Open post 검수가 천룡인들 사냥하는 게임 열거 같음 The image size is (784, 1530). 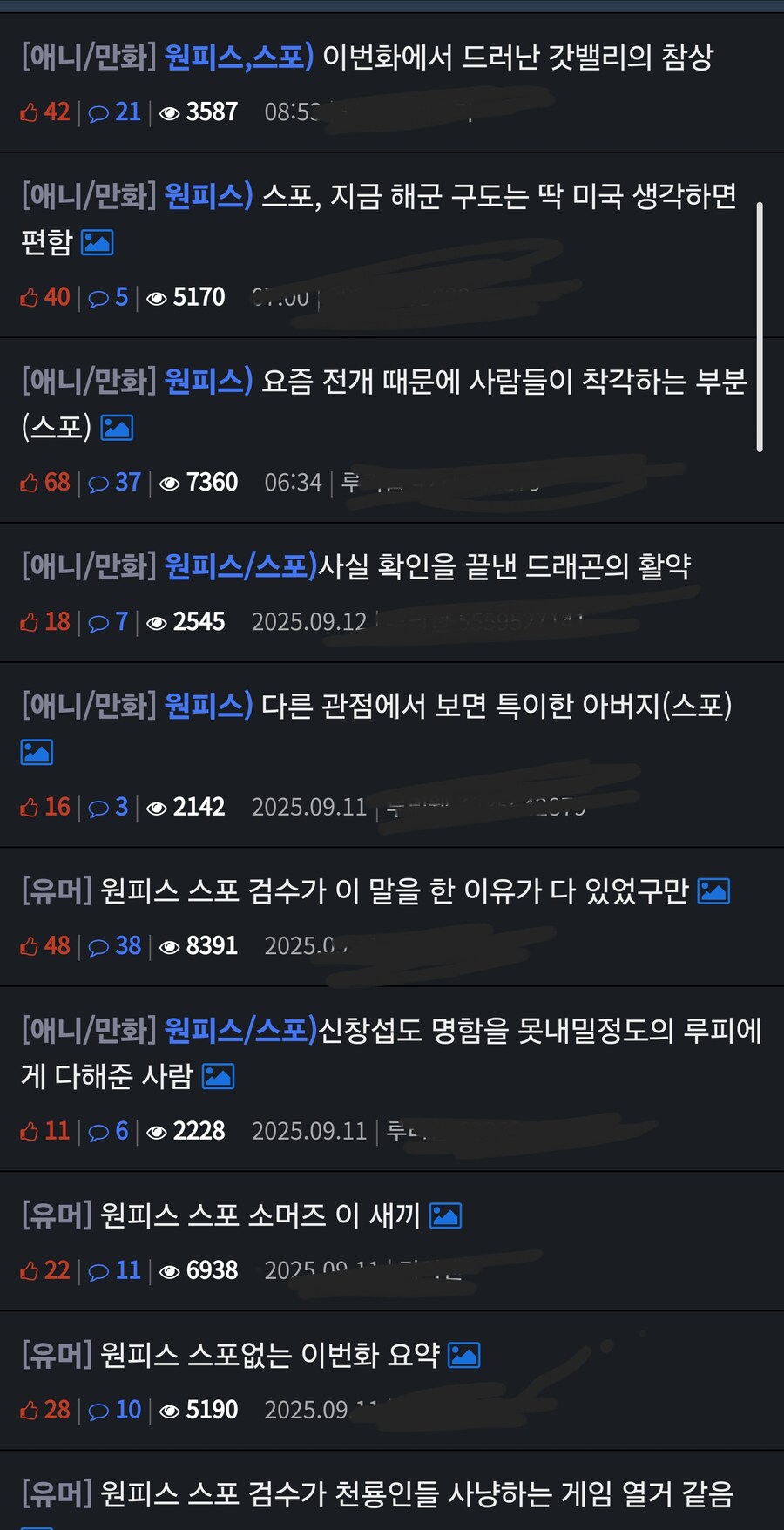click(x=416, y=1494)
